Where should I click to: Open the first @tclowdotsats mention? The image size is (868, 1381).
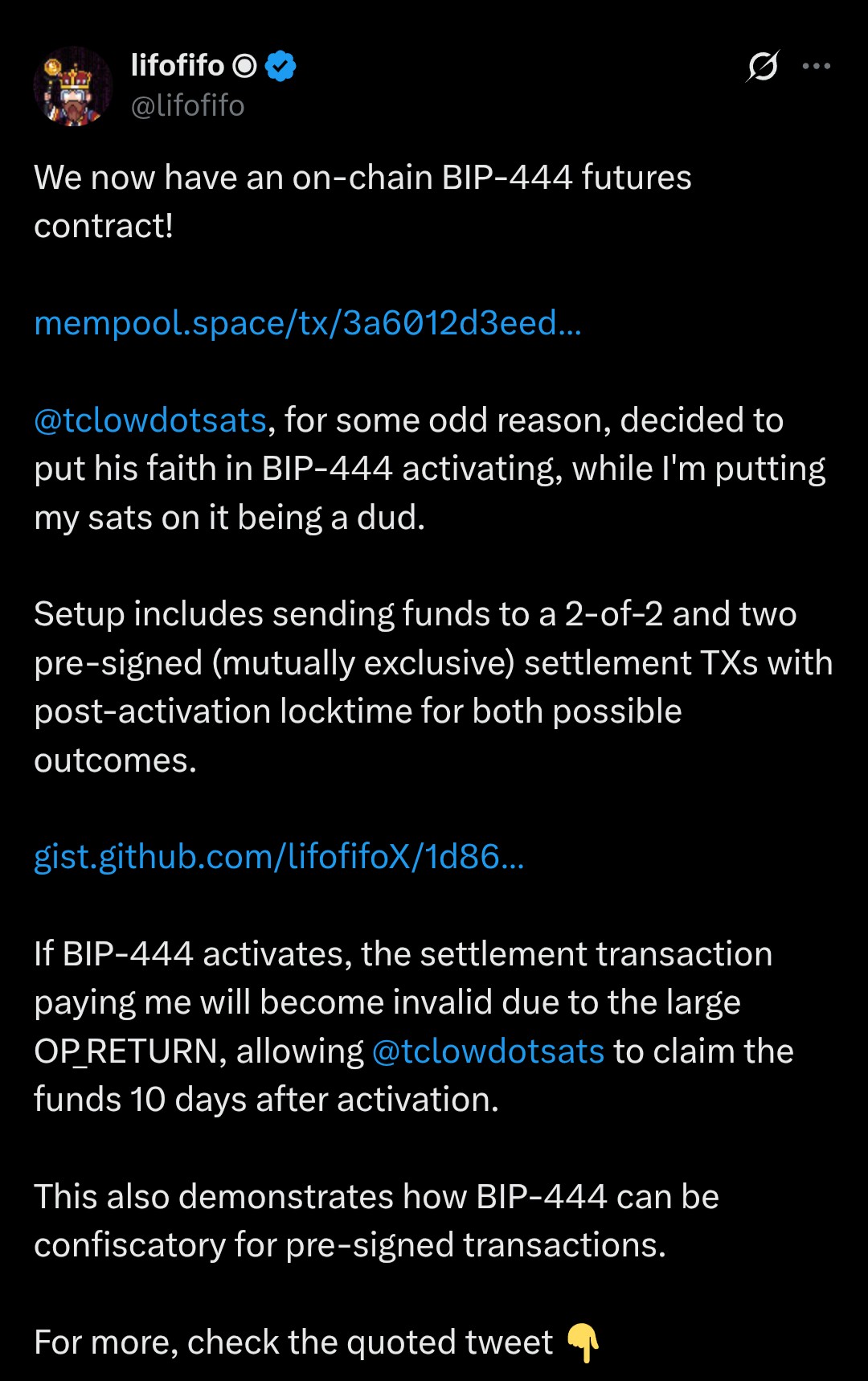(150, 420)
